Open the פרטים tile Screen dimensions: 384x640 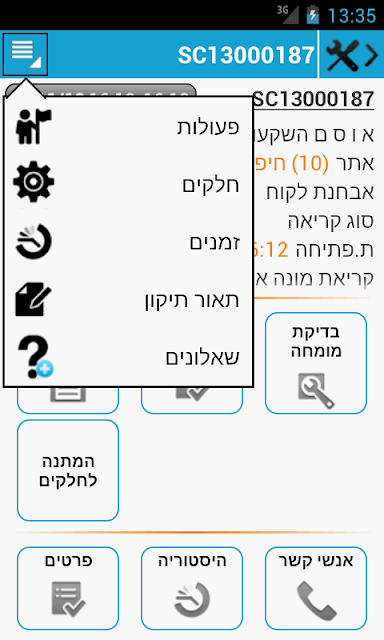point(68,588)
